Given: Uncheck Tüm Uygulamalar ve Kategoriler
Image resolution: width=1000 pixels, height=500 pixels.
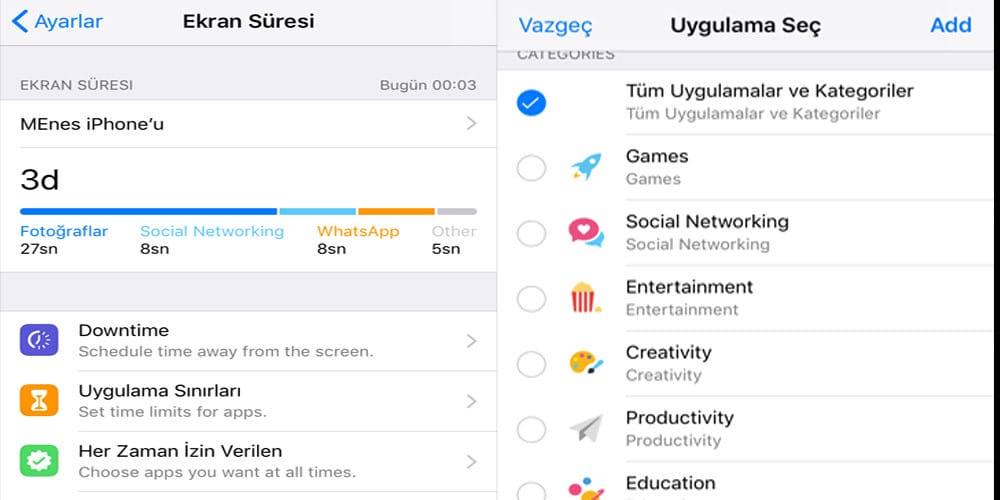Looking at the screenshot, I should coord(532,102).
